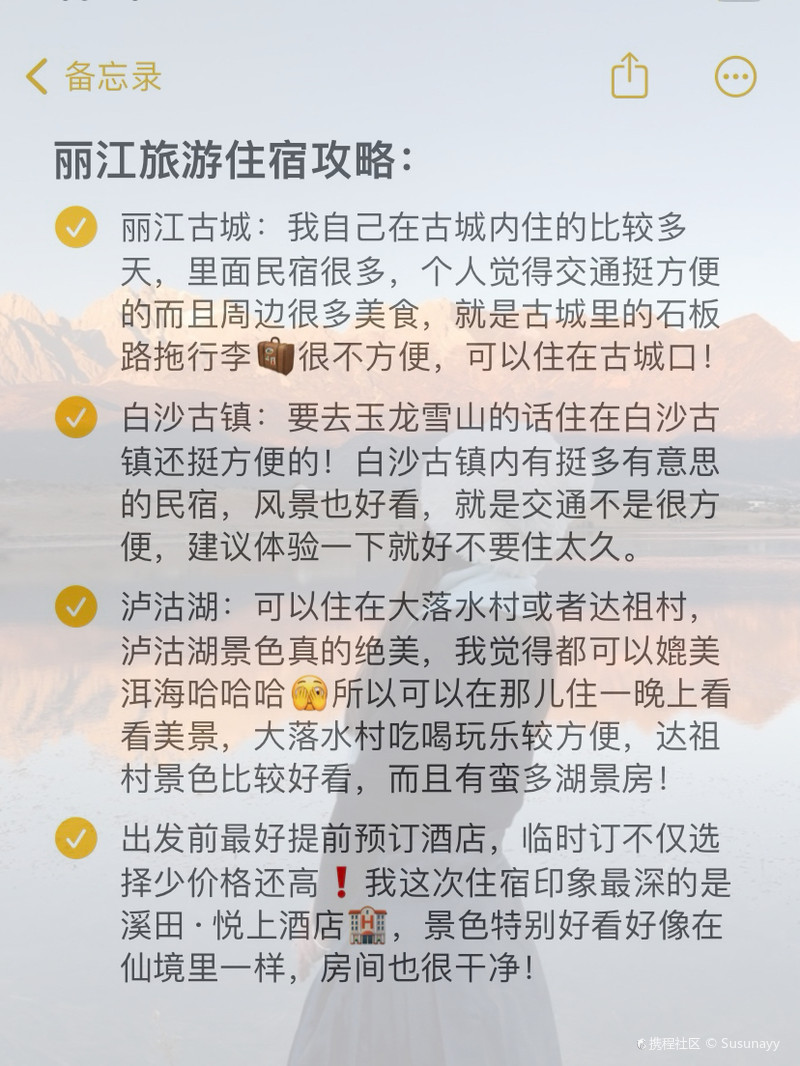This screenshot has width=800, height=1066.
Task: Uncheck the 丽江古城 checklist item
Action: [x=75, y=228]
